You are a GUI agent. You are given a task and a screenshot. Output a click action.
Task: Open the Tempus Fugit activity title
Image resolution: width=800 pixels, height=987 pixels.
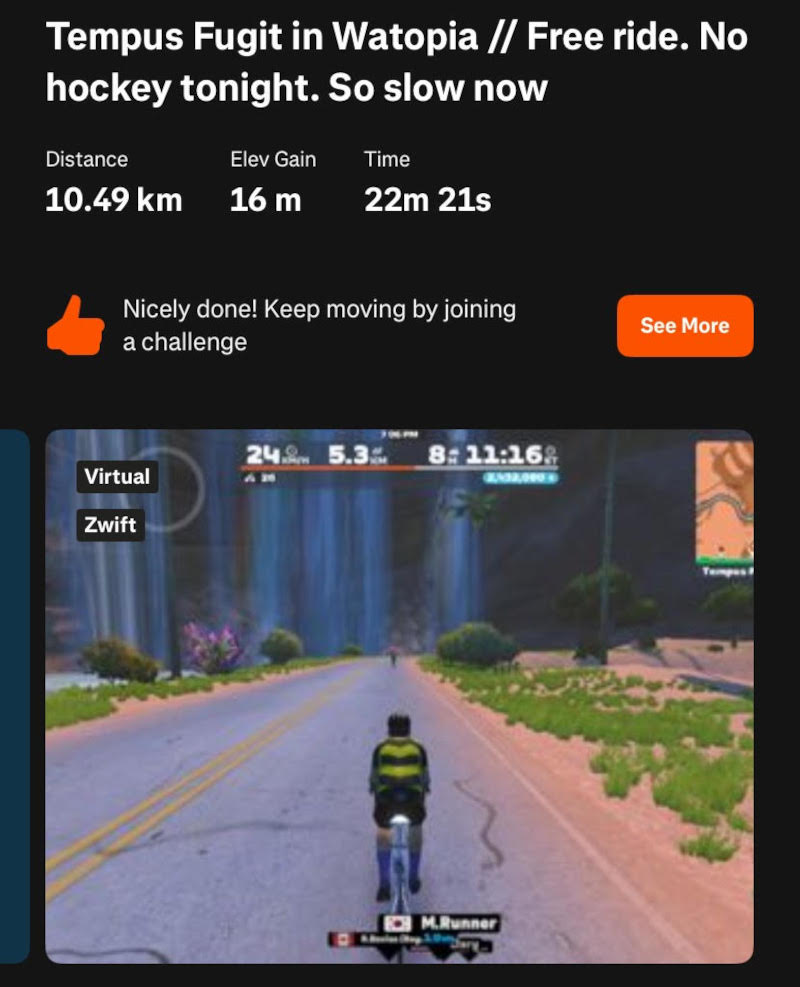pyautogui.click(x=396, y=63)
